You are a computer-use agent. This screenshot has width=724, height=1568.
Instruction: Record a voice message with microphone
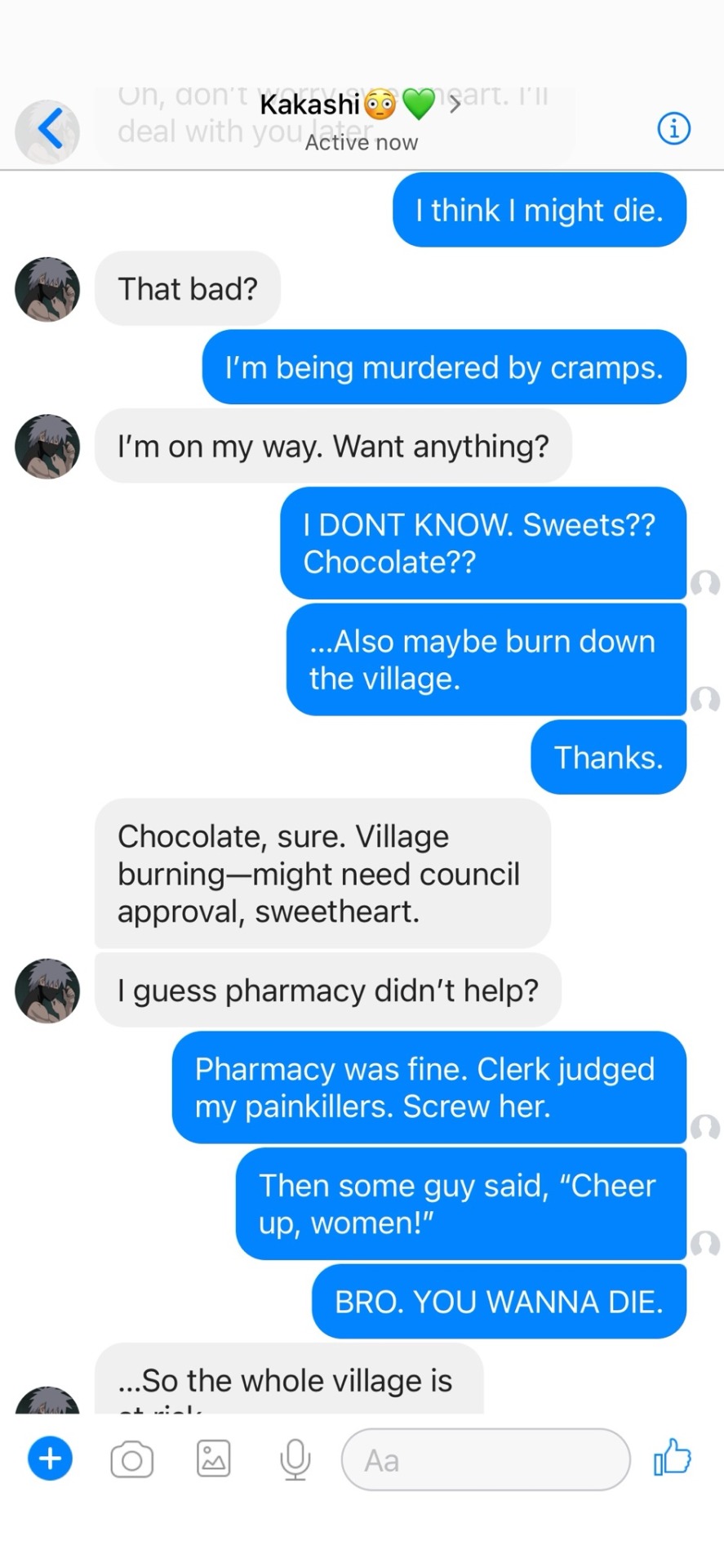pos(295,1459)
